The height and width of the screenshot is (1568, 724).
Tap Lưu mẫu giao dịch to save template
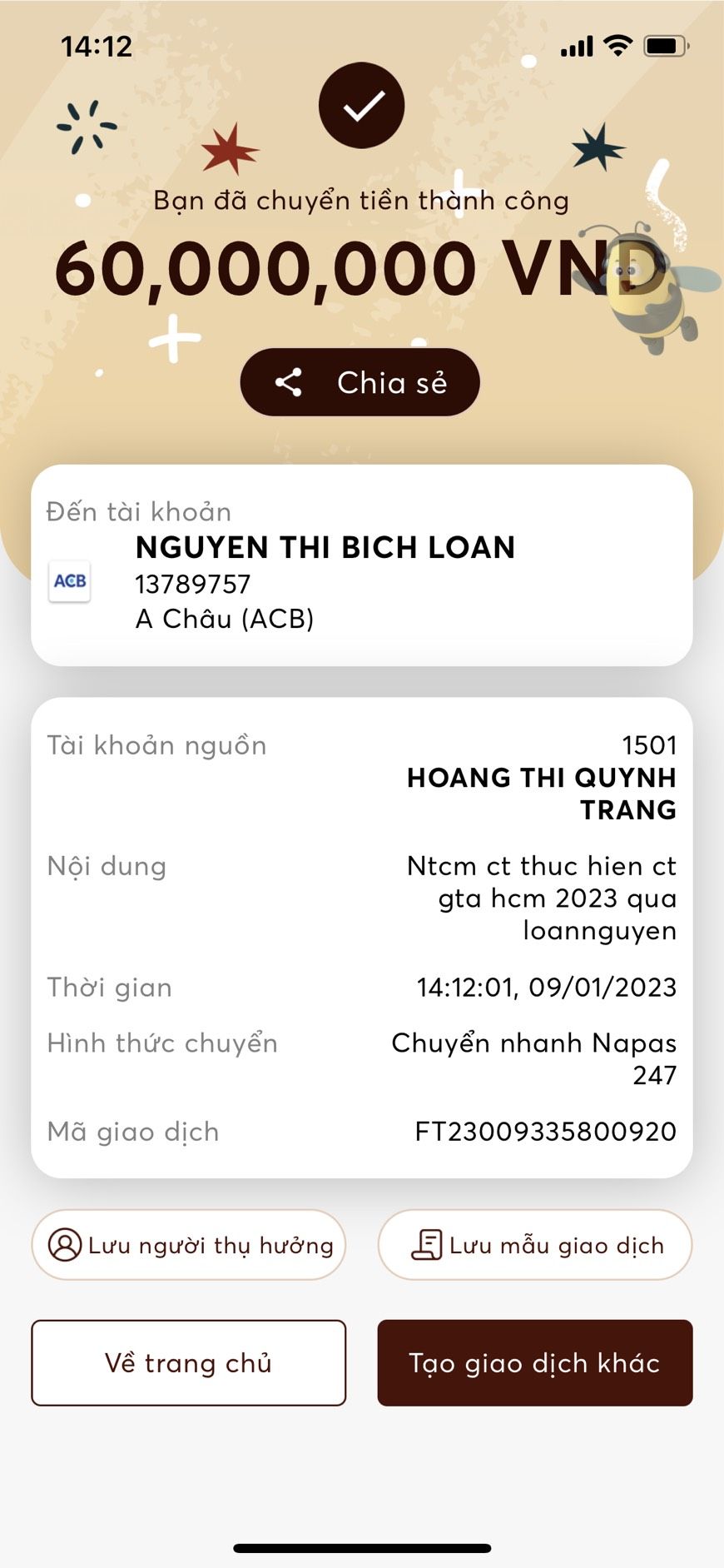[535, 1245]
